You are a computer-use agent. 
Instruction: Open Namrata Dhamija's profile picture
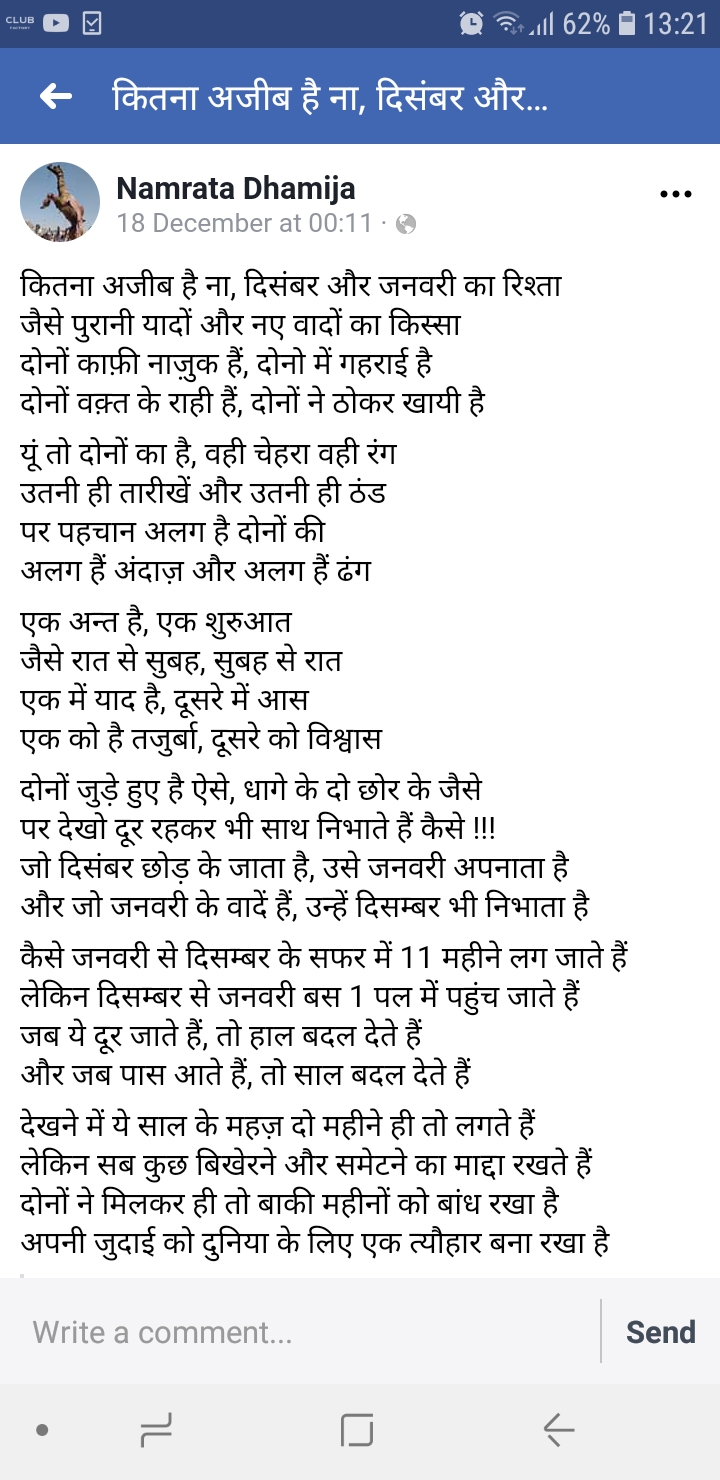click(60, 202)
